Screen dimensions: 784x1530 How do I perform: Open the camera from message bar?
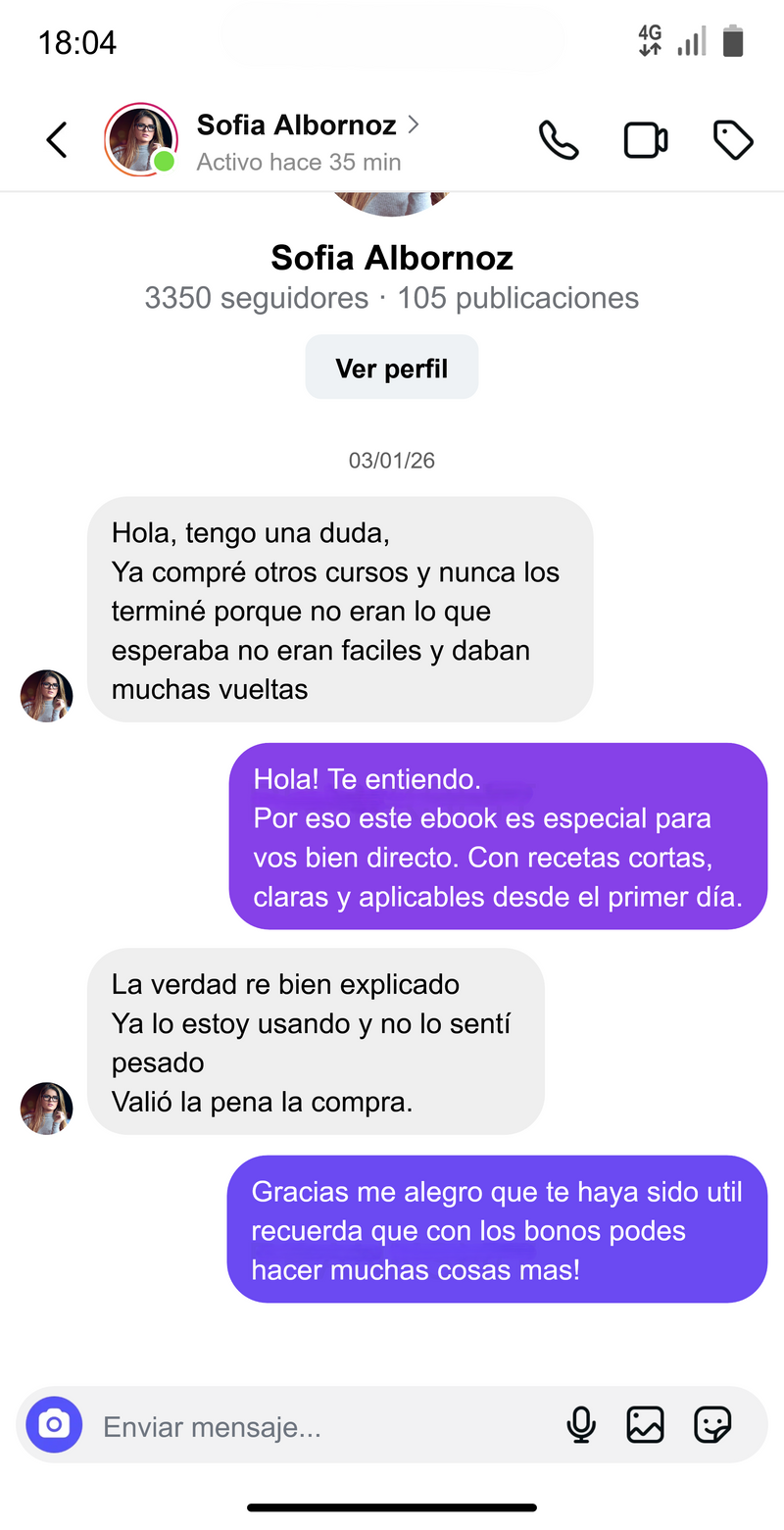(x=55, y=1423)
